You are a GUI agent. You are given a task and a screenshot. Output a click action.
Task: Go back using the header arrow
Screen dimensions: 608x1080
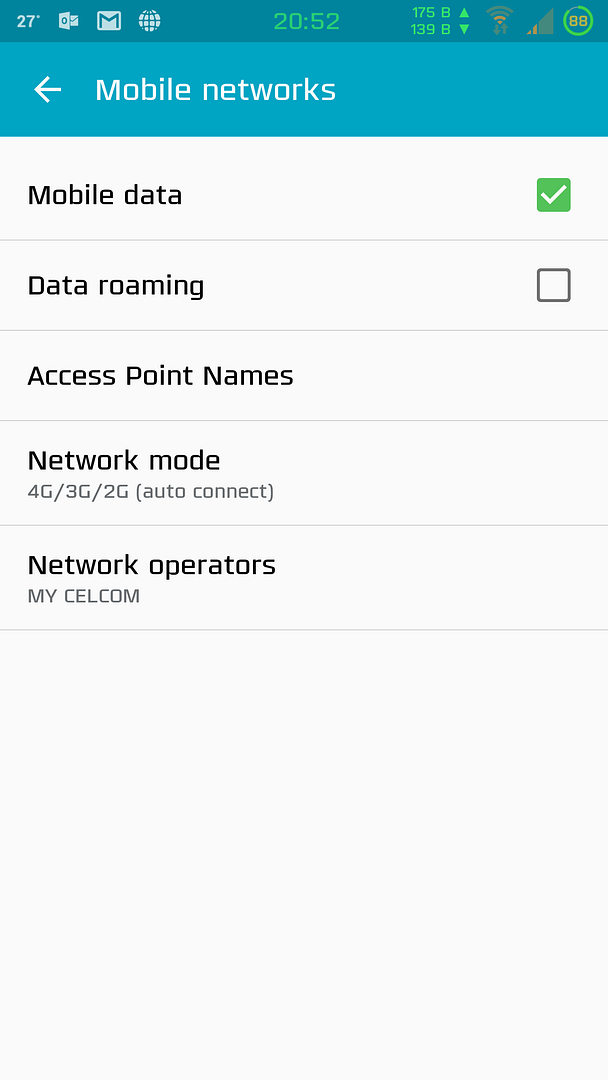pos(47,90)
